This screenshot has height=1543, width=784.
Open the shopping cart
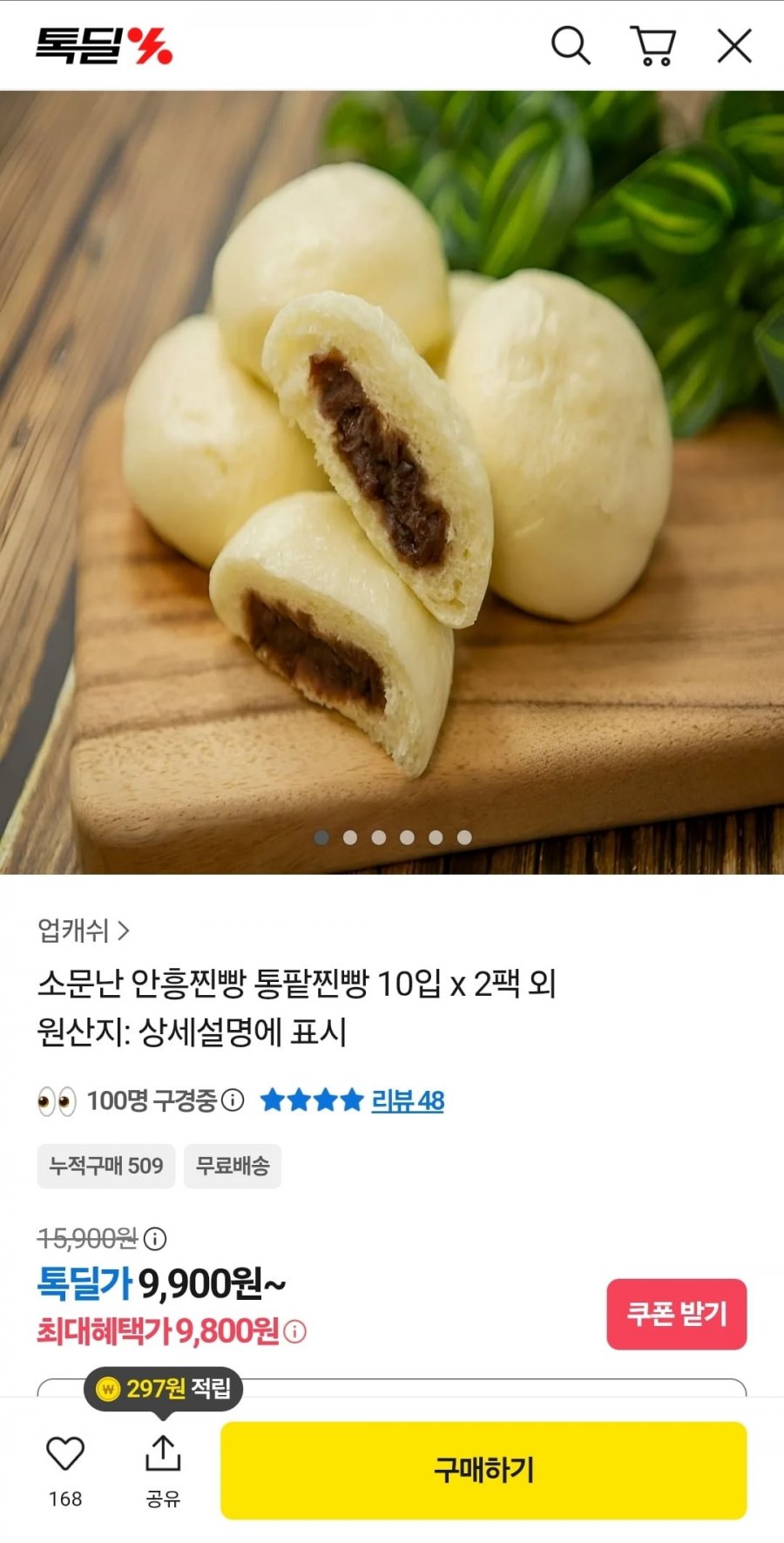pos(652,45)
